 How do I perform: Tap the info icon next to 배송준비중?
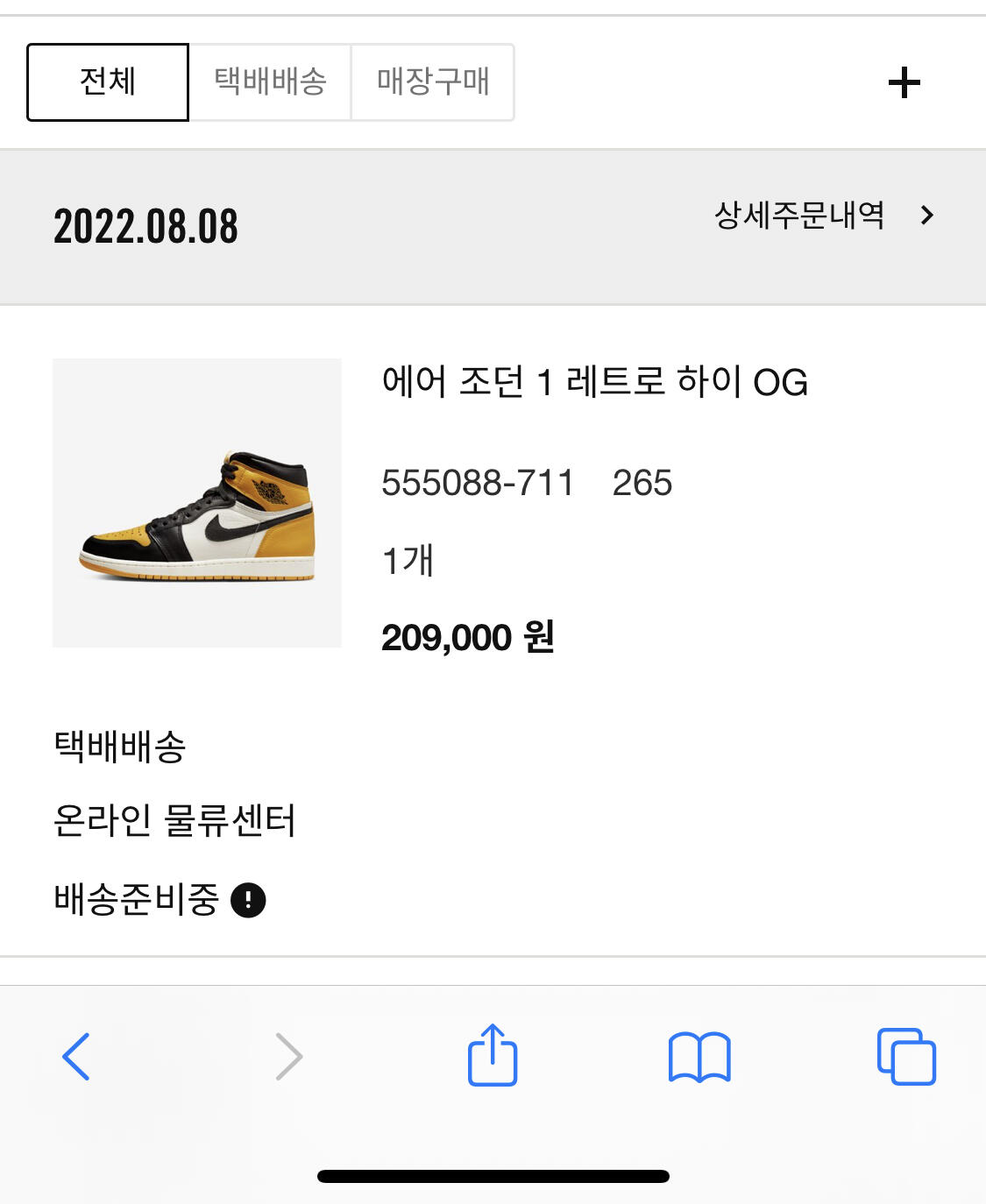(x=248, y=900)
